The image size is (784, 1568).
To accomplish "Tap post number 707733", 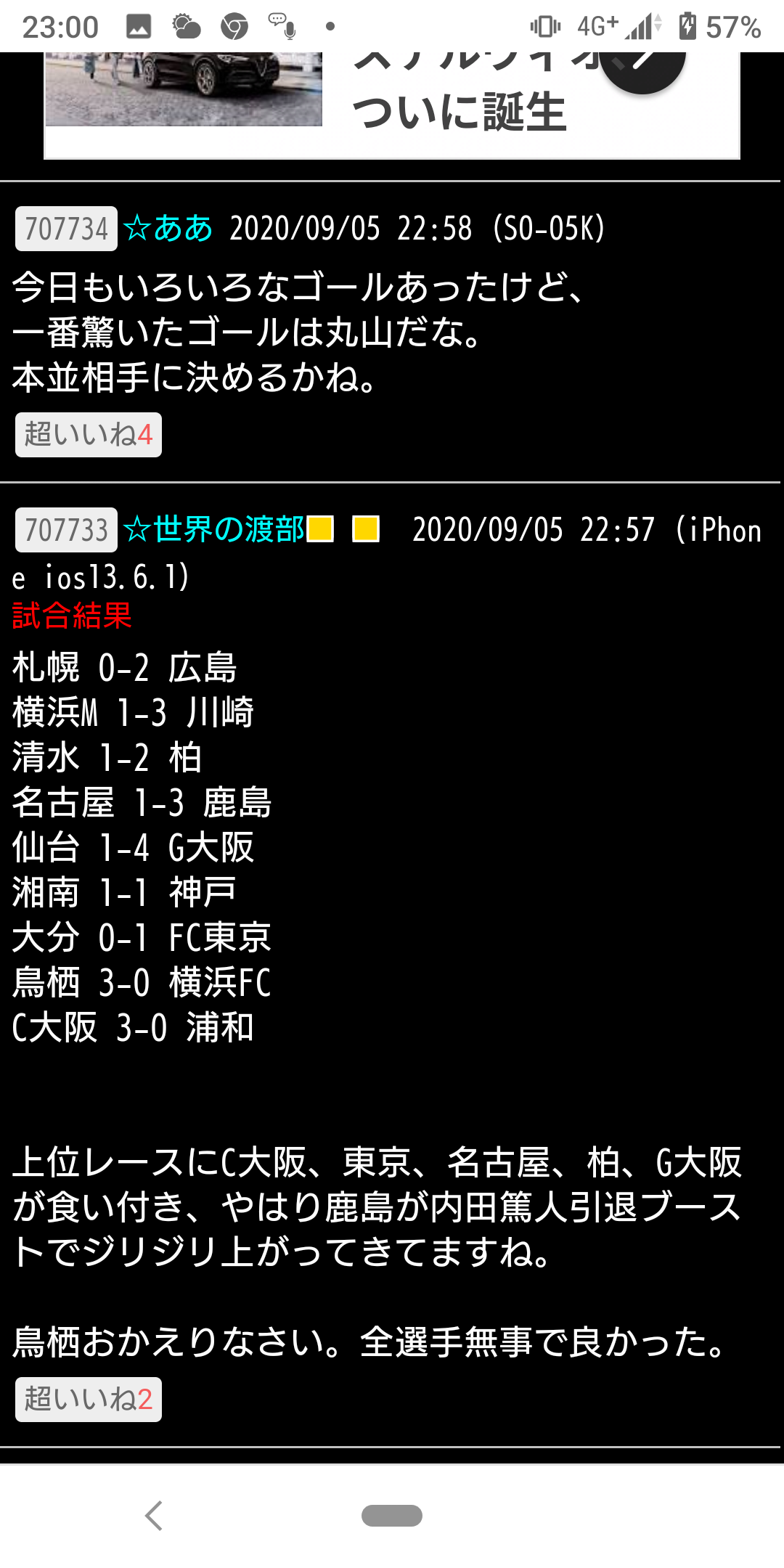I will click(x=66, y=530).
